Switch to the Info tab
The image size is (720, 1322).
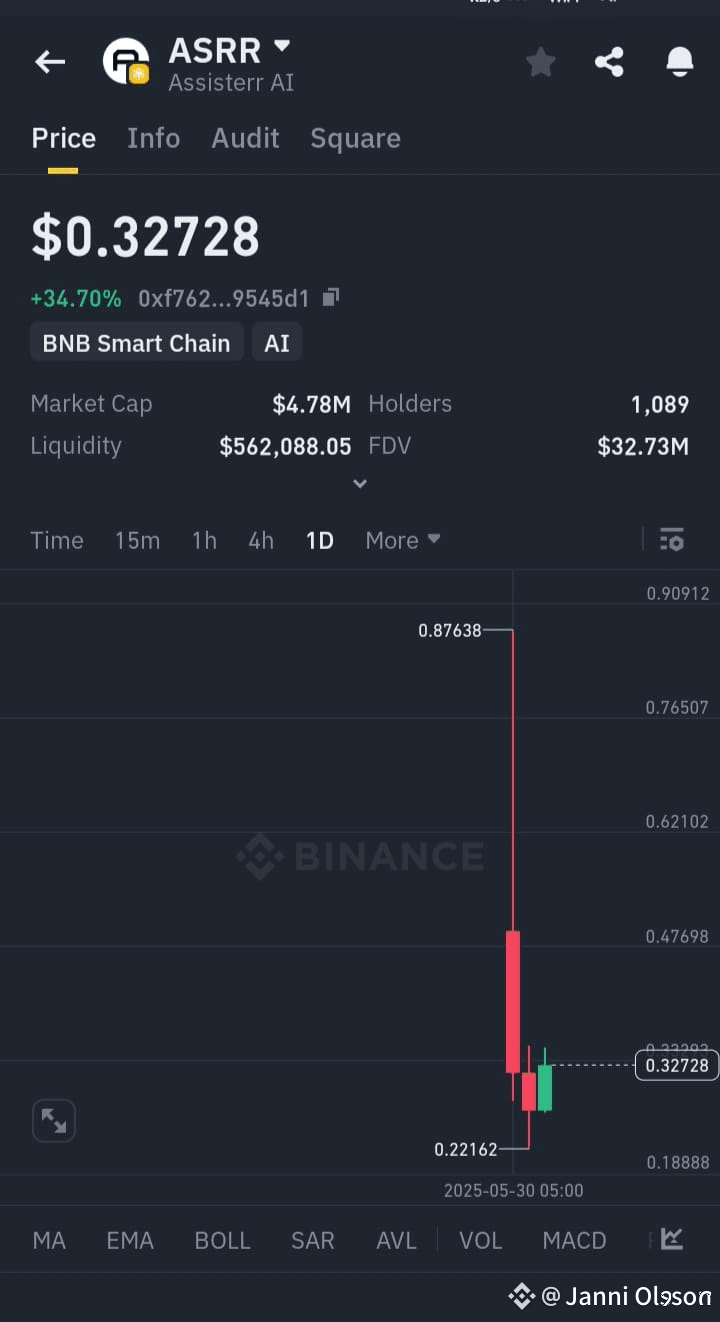[x=153, y=138]
